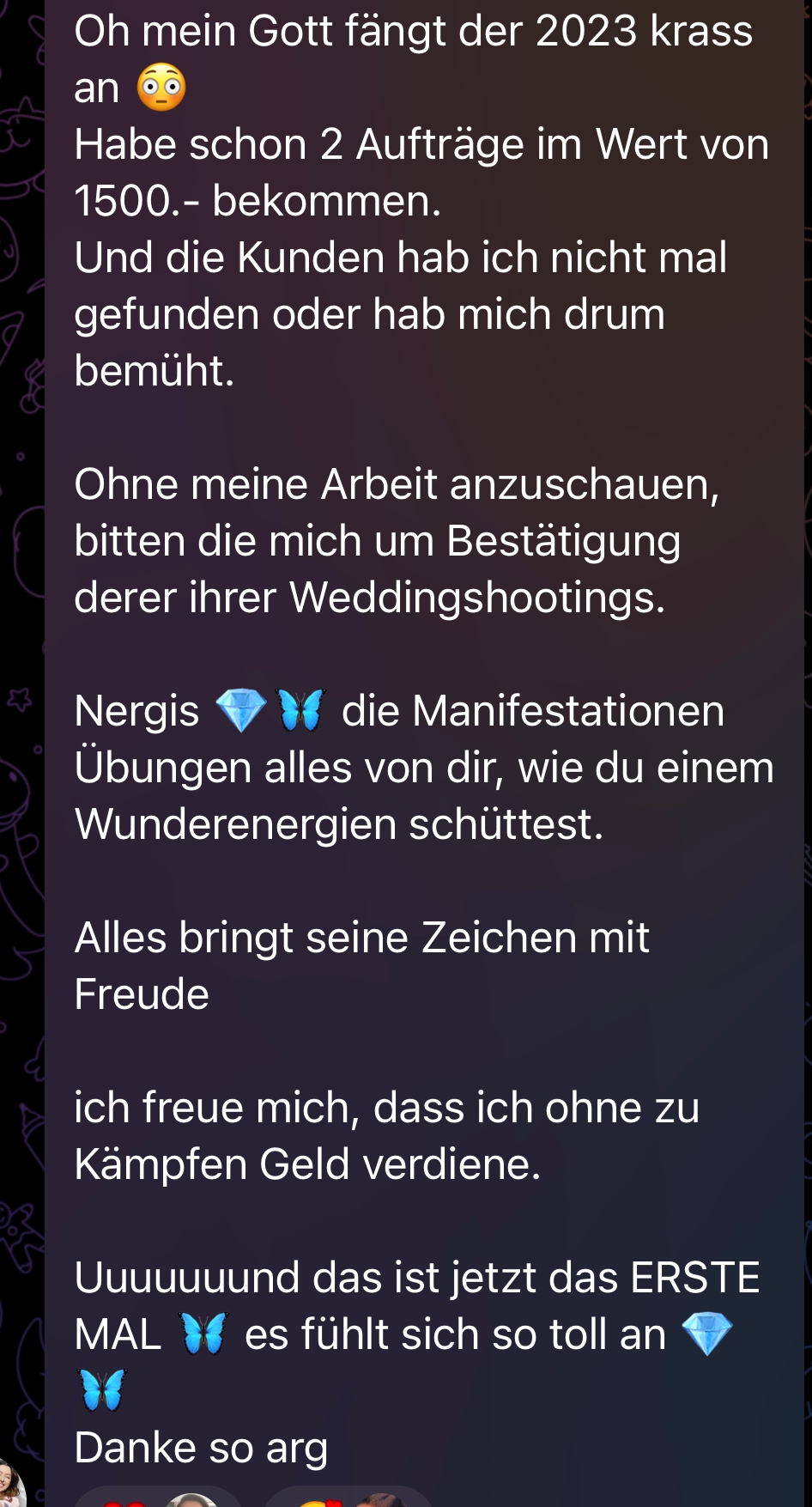
Task: Tap the second emoji reaction chip below the message
Action: 348,1496
